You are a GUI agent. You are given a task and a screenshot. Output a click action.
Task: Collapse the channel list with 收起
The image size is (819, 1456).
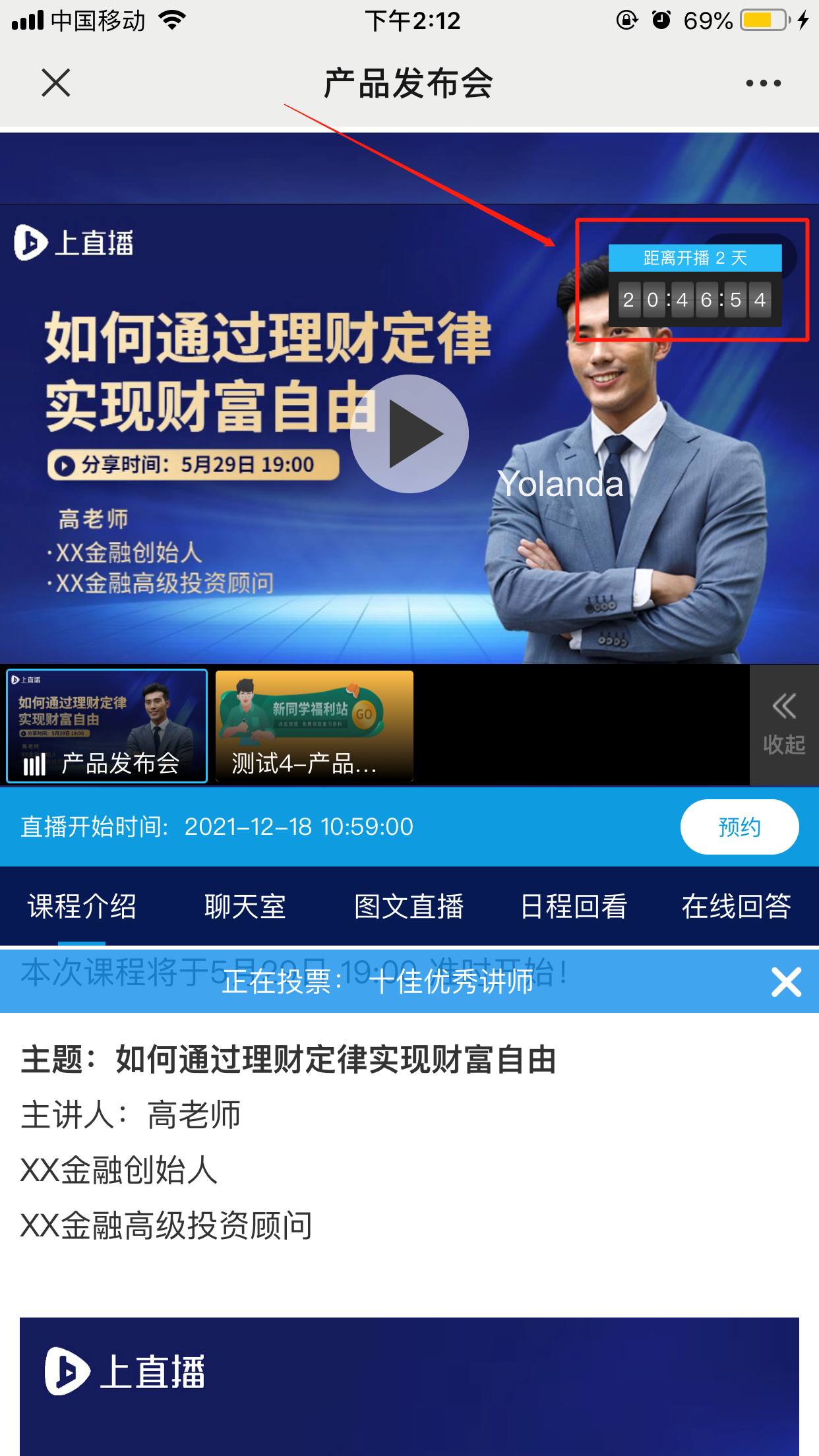(784, 725)
